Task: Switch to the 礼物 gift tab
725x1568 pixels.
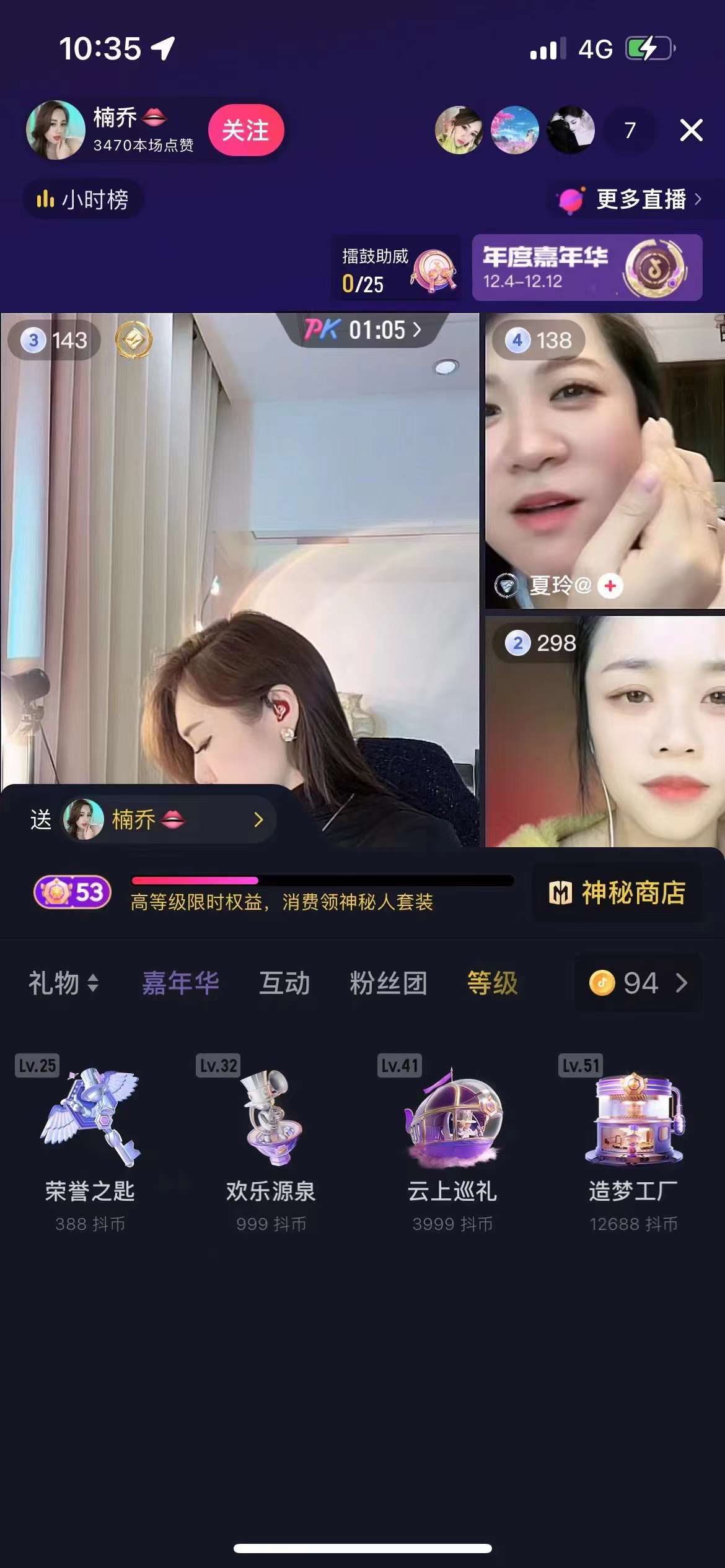Action: click(63, 982)
